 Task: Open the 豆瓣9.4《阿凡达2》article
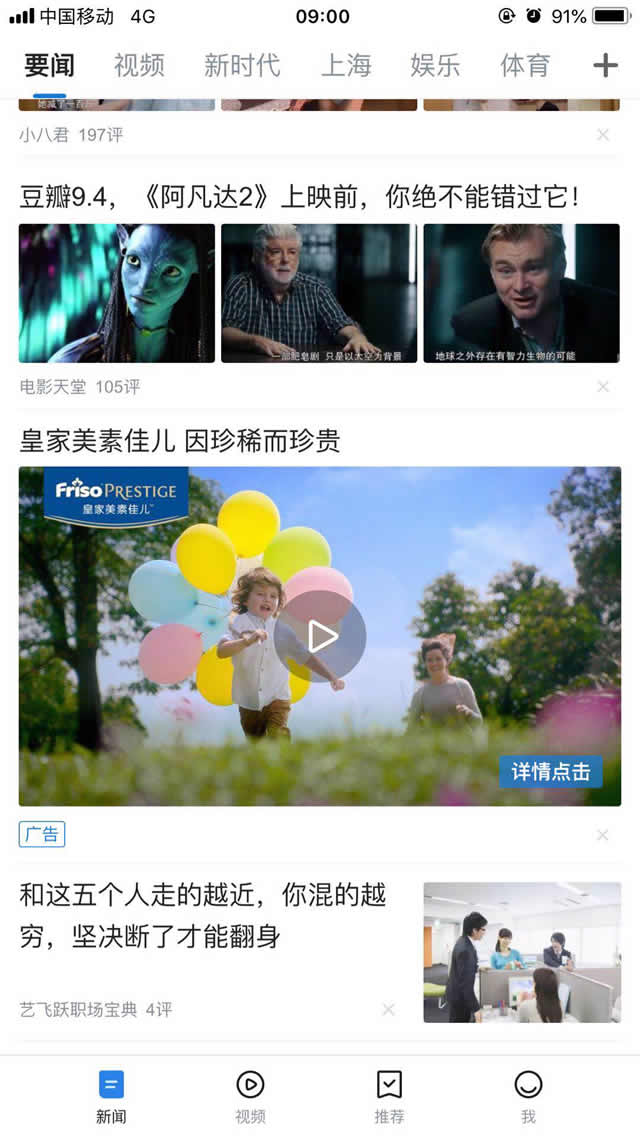click(300, 197)
